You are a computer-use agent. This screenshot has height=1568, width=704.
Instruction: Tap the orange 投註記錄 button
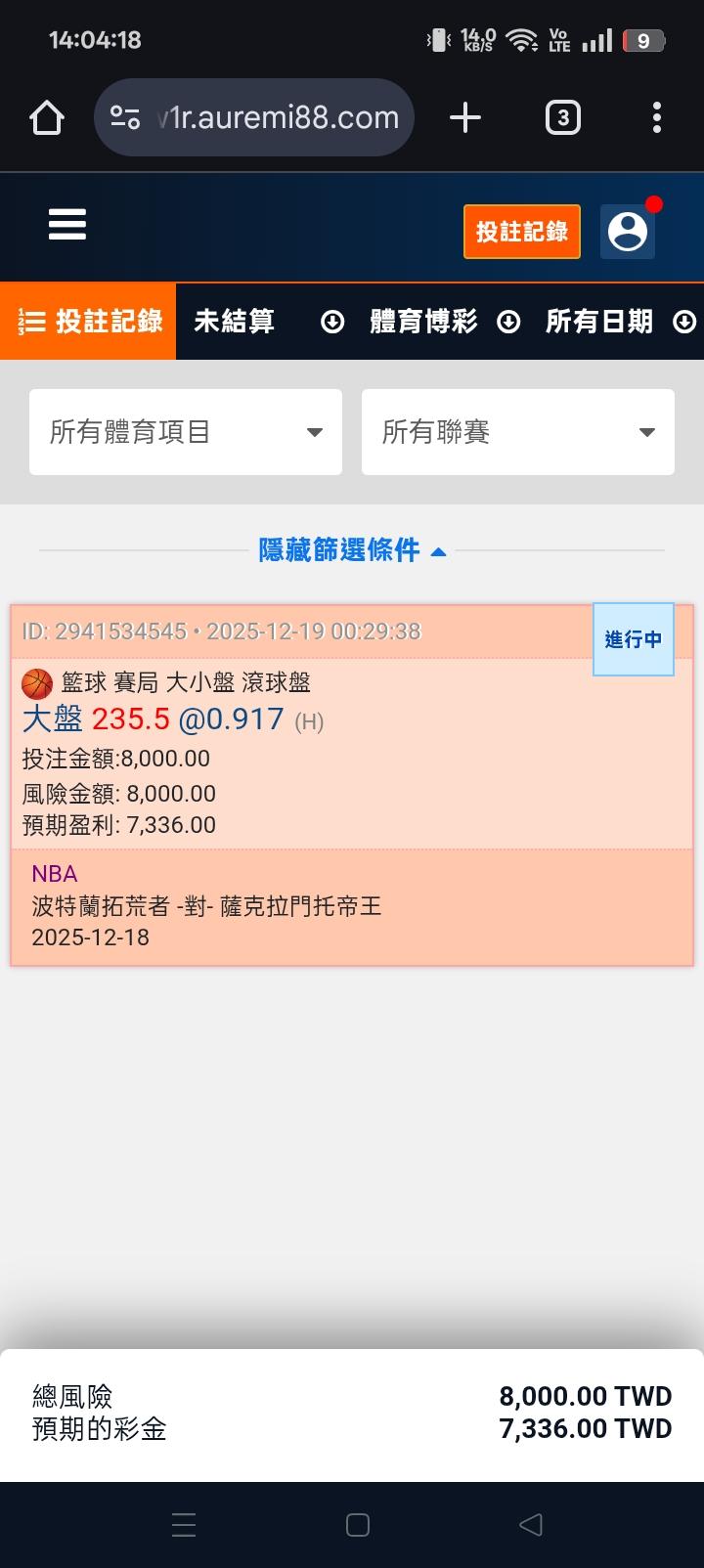pos(522,232)
